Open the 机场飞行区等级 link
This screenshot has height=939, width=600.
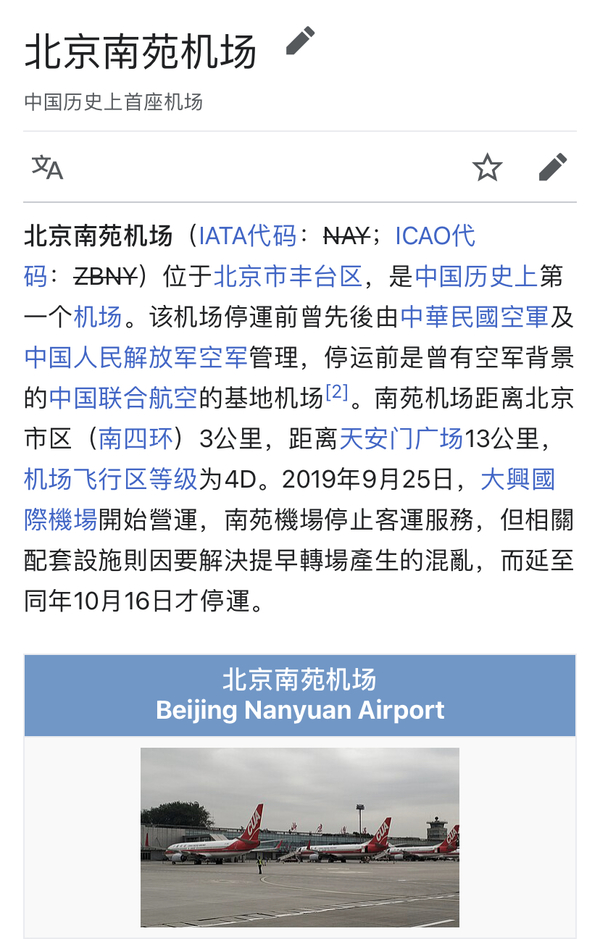click(x=110, y=479)
